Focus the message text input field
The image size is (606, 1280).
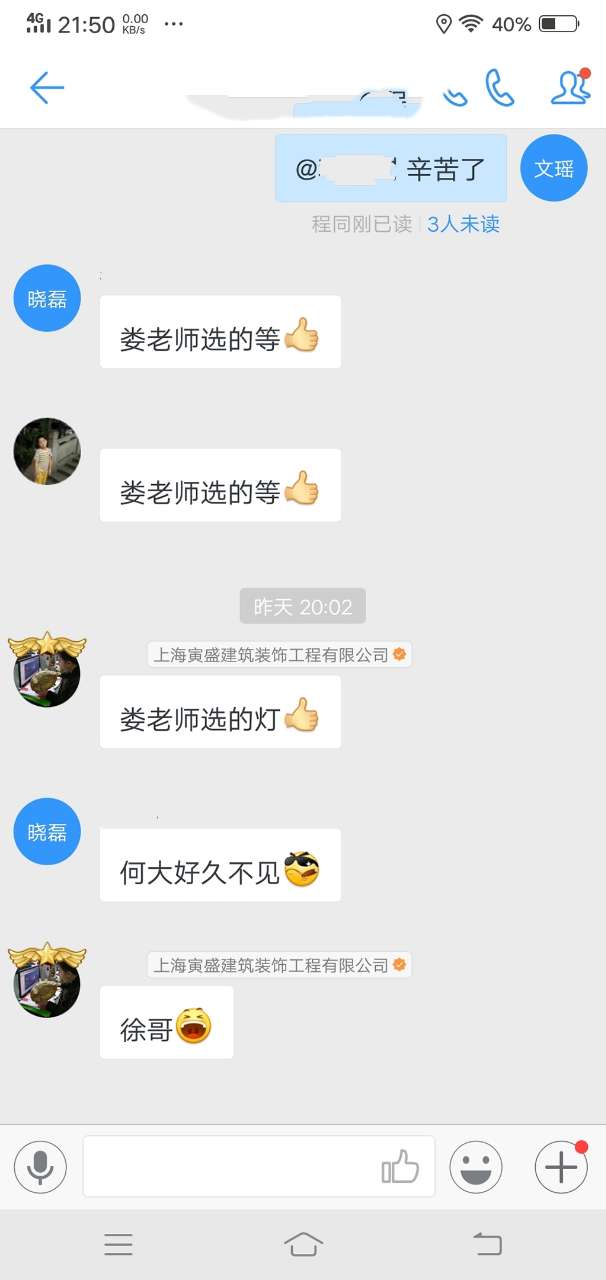point(230,1166)
